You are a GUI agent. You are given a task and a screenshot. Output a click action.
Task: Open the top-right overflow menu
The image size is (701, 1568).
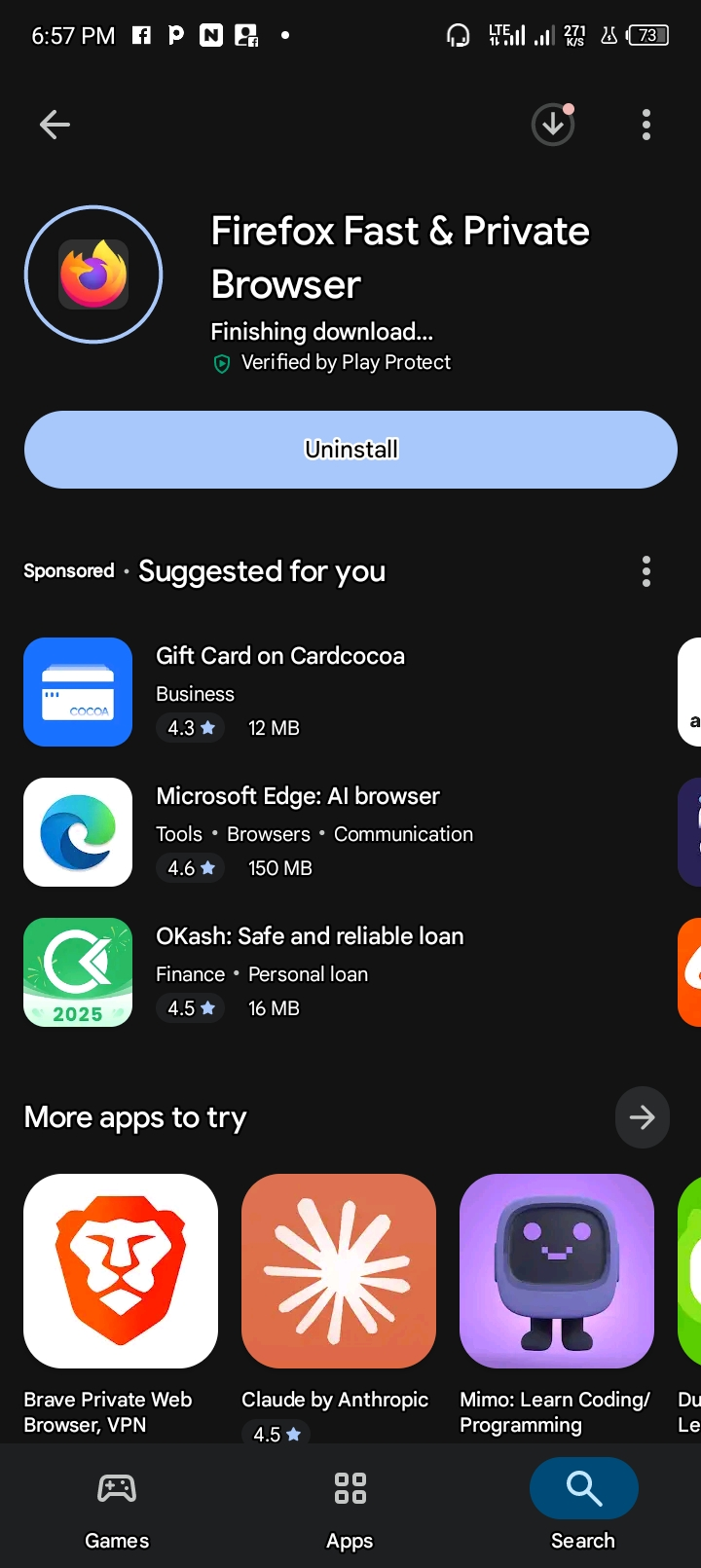646,125
